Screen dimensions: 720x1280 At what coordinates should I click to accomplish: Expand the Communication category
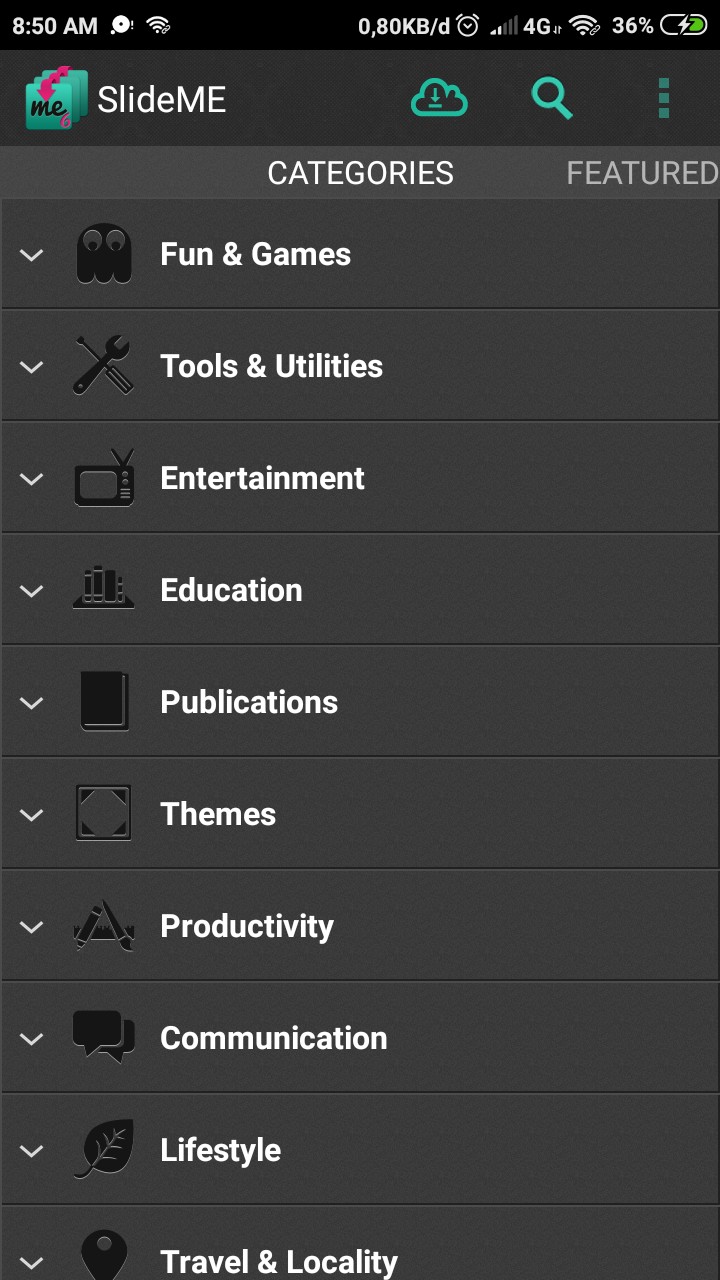pyautogui.click(x=32, y=1039)
